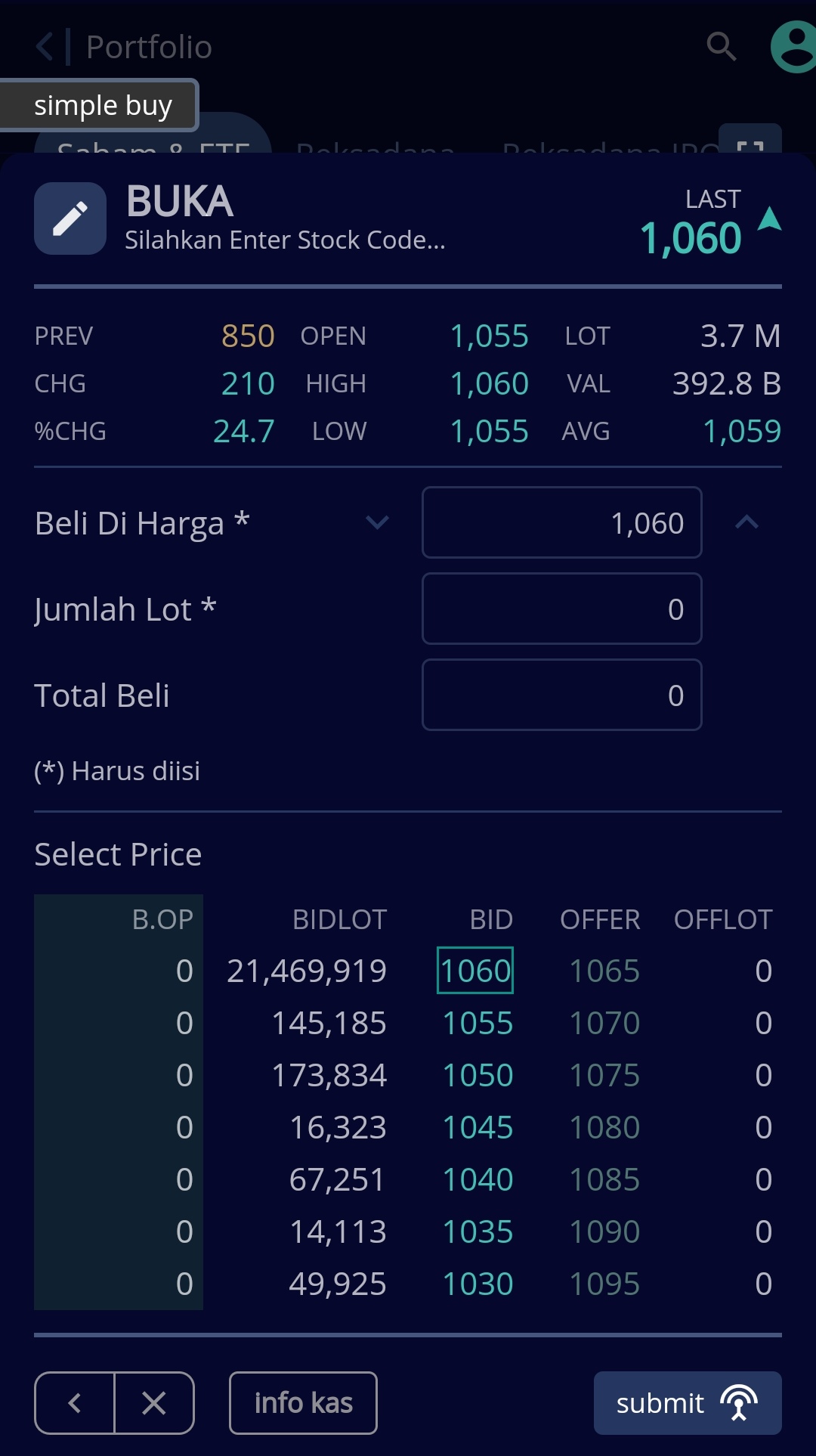
Task: Submit the buy order
Action: pyautogui.click(x=687, y=1403)
